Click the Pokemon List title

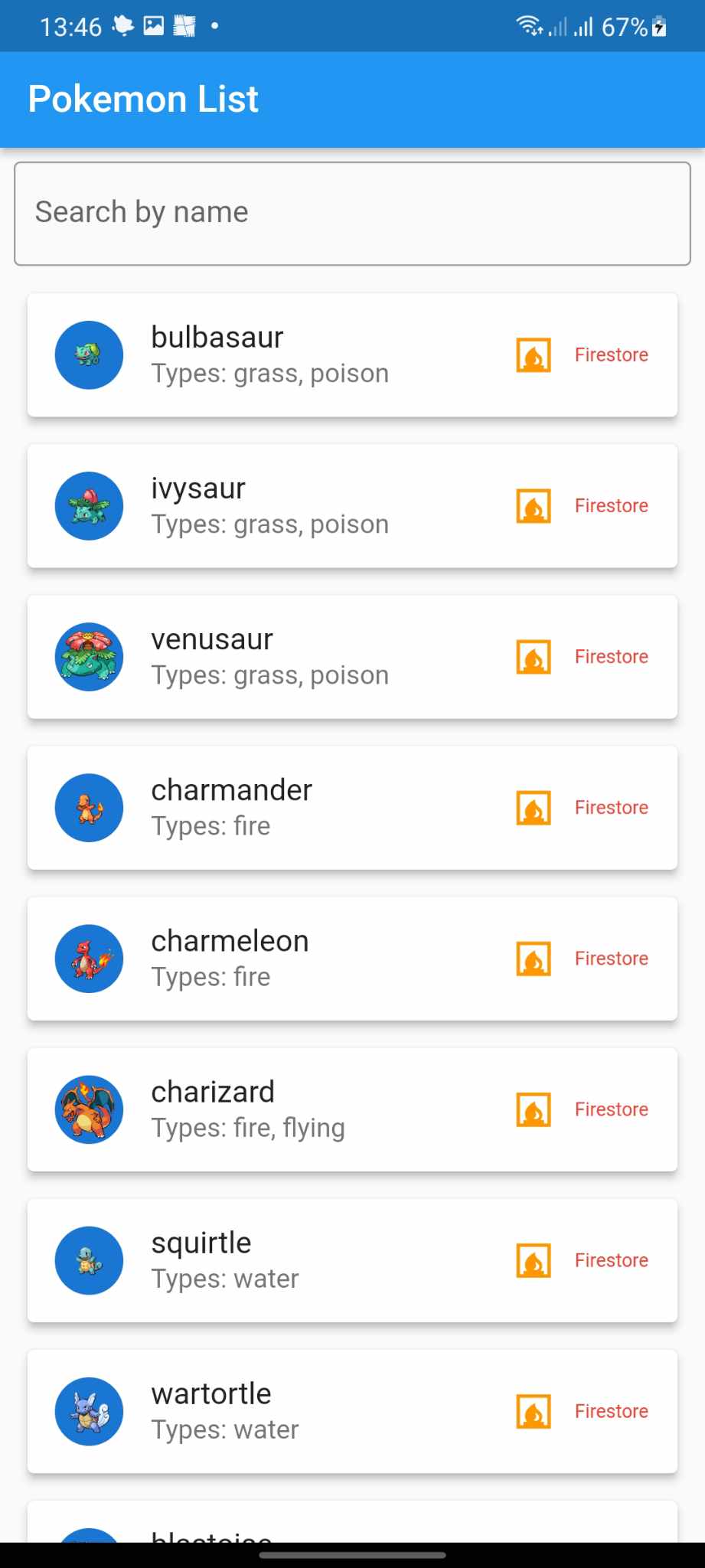[143, 98]
